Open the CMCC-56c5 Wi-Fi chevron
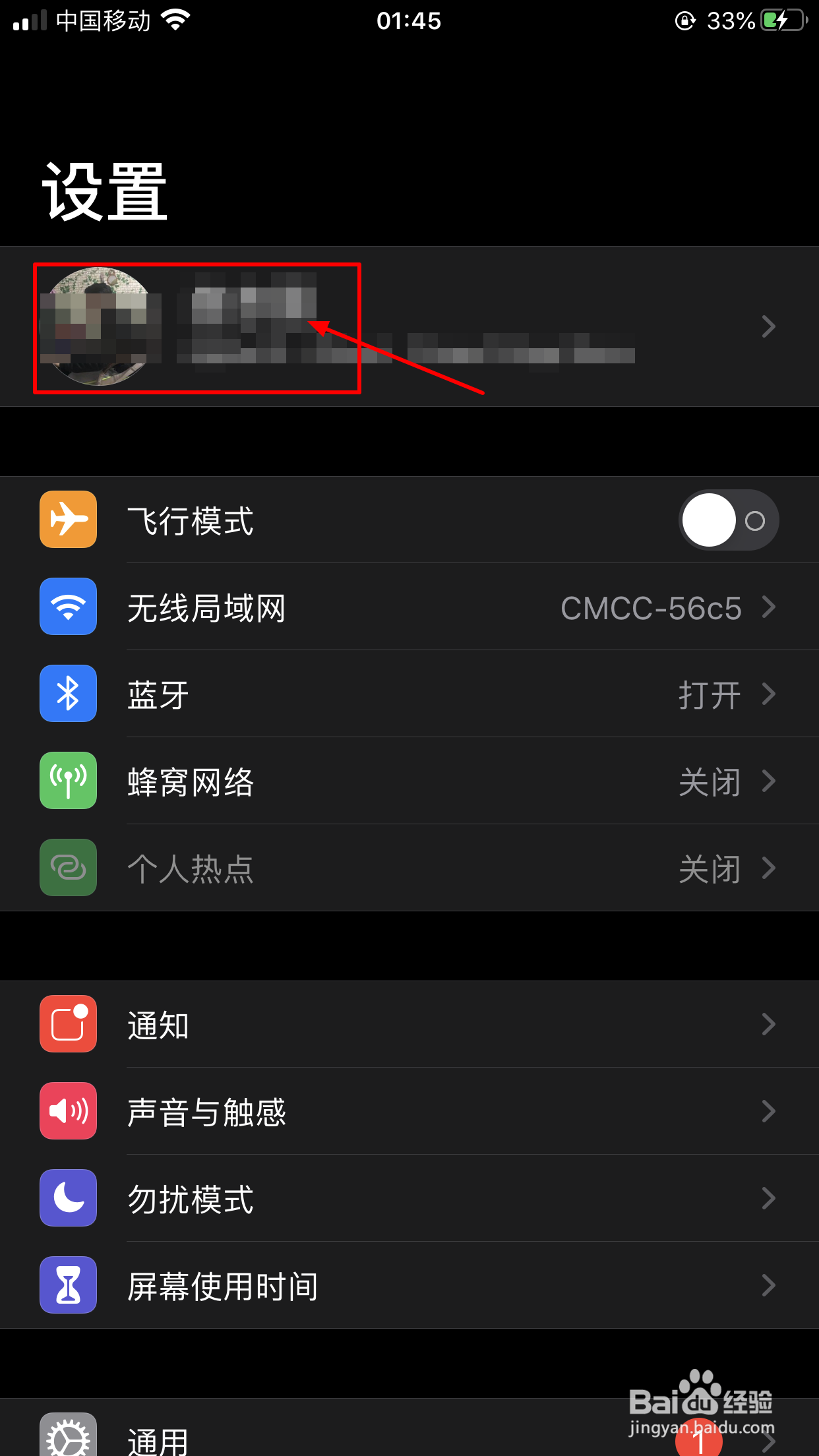 770,607
